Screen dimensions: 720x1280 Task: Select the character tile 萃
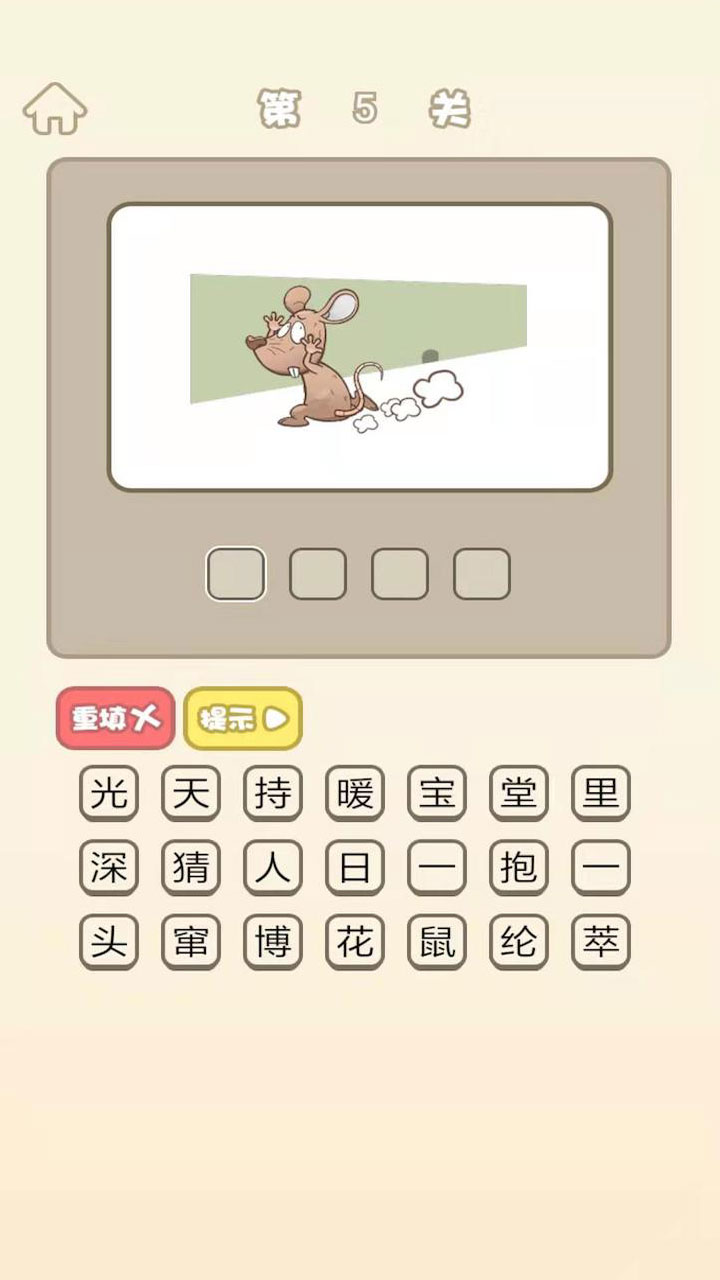[601, 941]
